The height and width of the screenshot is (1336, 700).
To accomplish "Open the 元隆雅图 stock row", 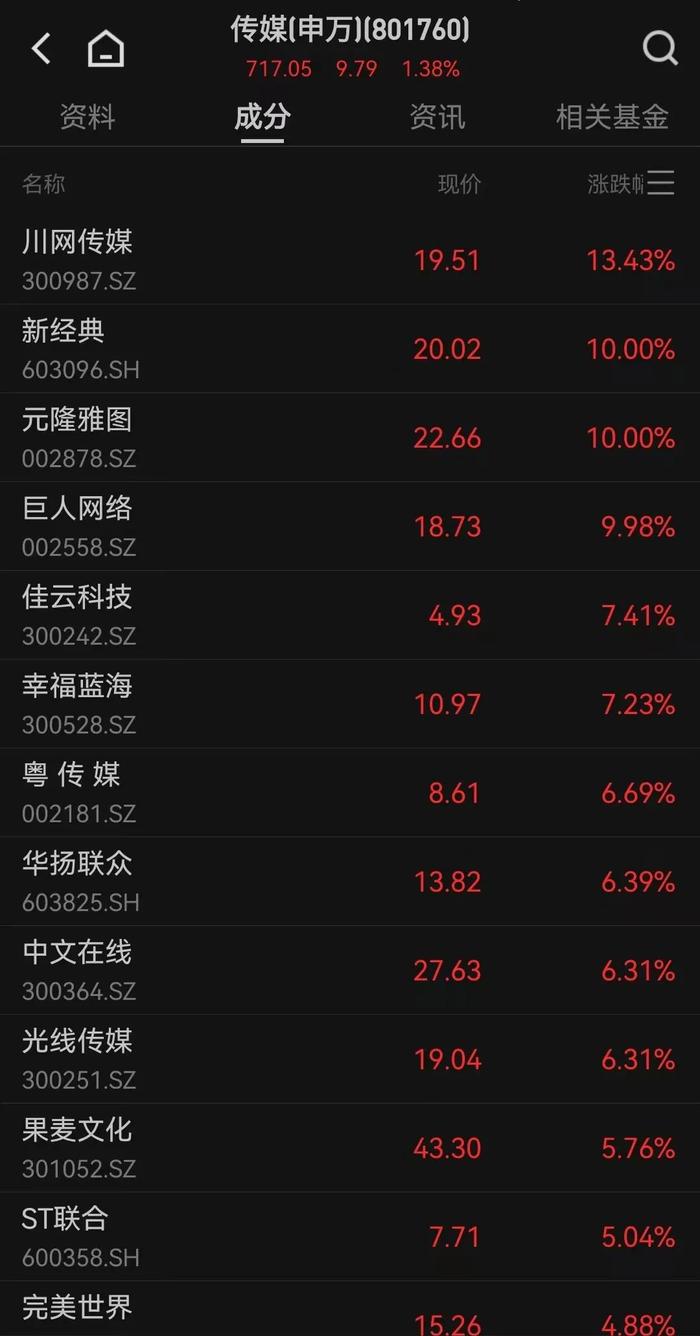I will pos(350,438).
